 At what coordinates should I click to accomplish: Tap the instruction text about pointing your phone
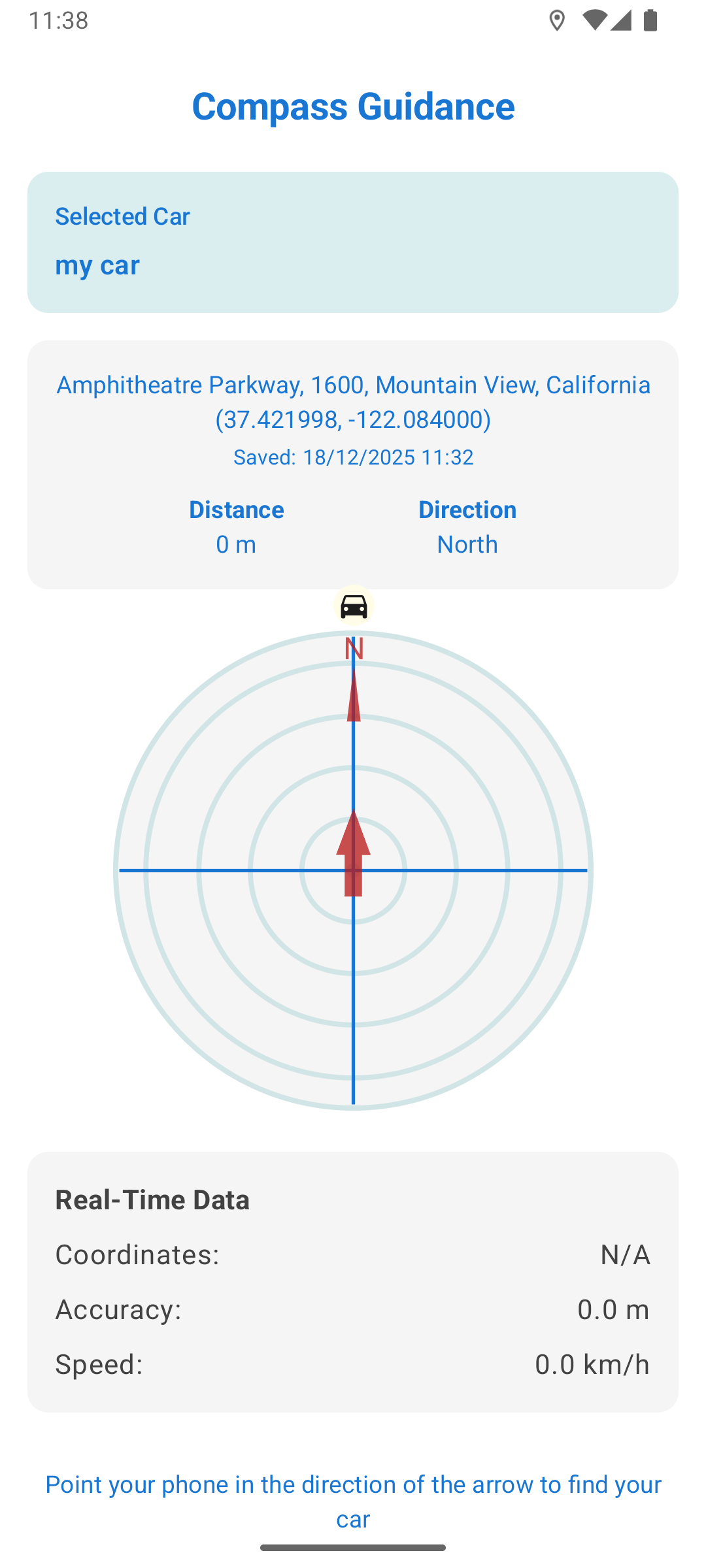[353, 1484]
